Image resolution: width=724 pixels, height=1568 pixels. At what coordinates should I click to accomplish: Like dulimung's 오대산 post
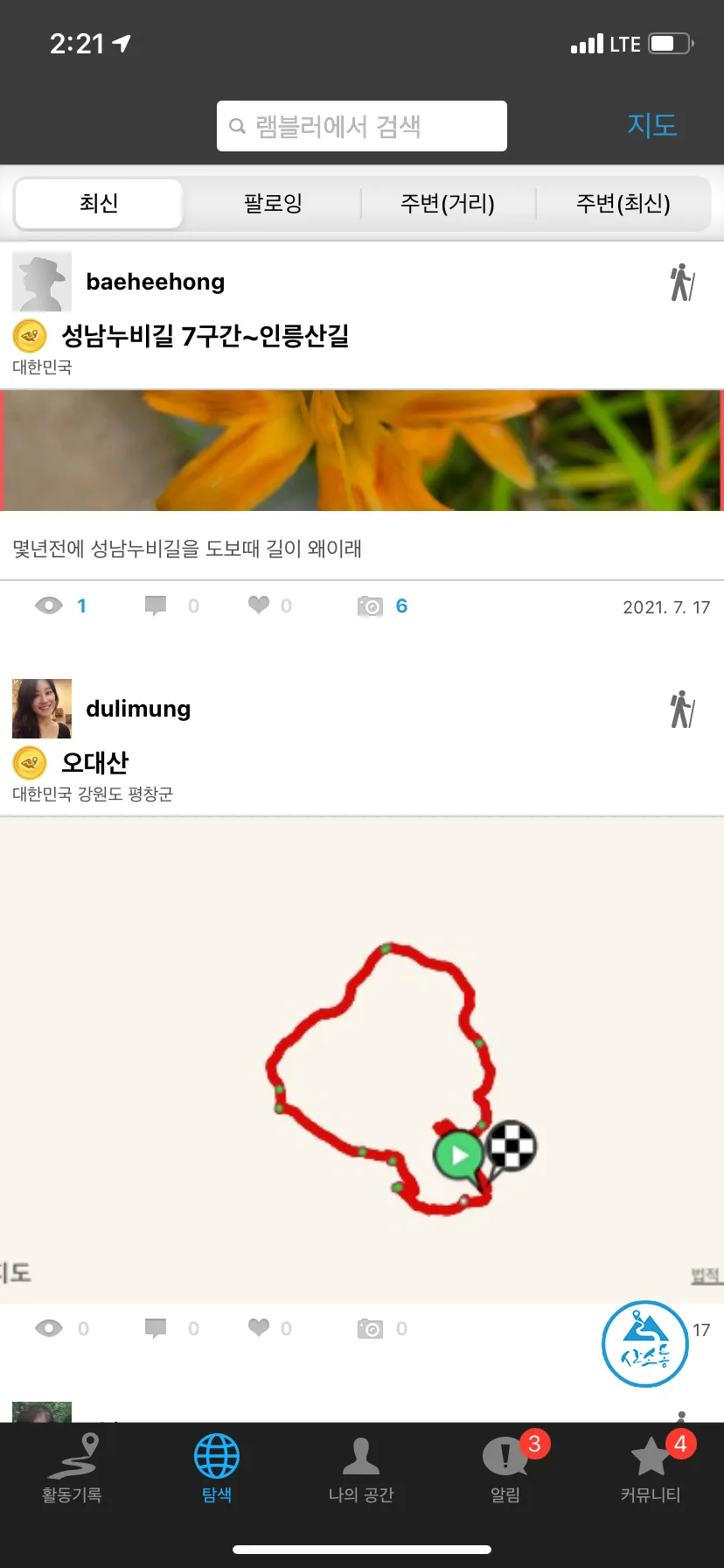(x=259, y=1328)
